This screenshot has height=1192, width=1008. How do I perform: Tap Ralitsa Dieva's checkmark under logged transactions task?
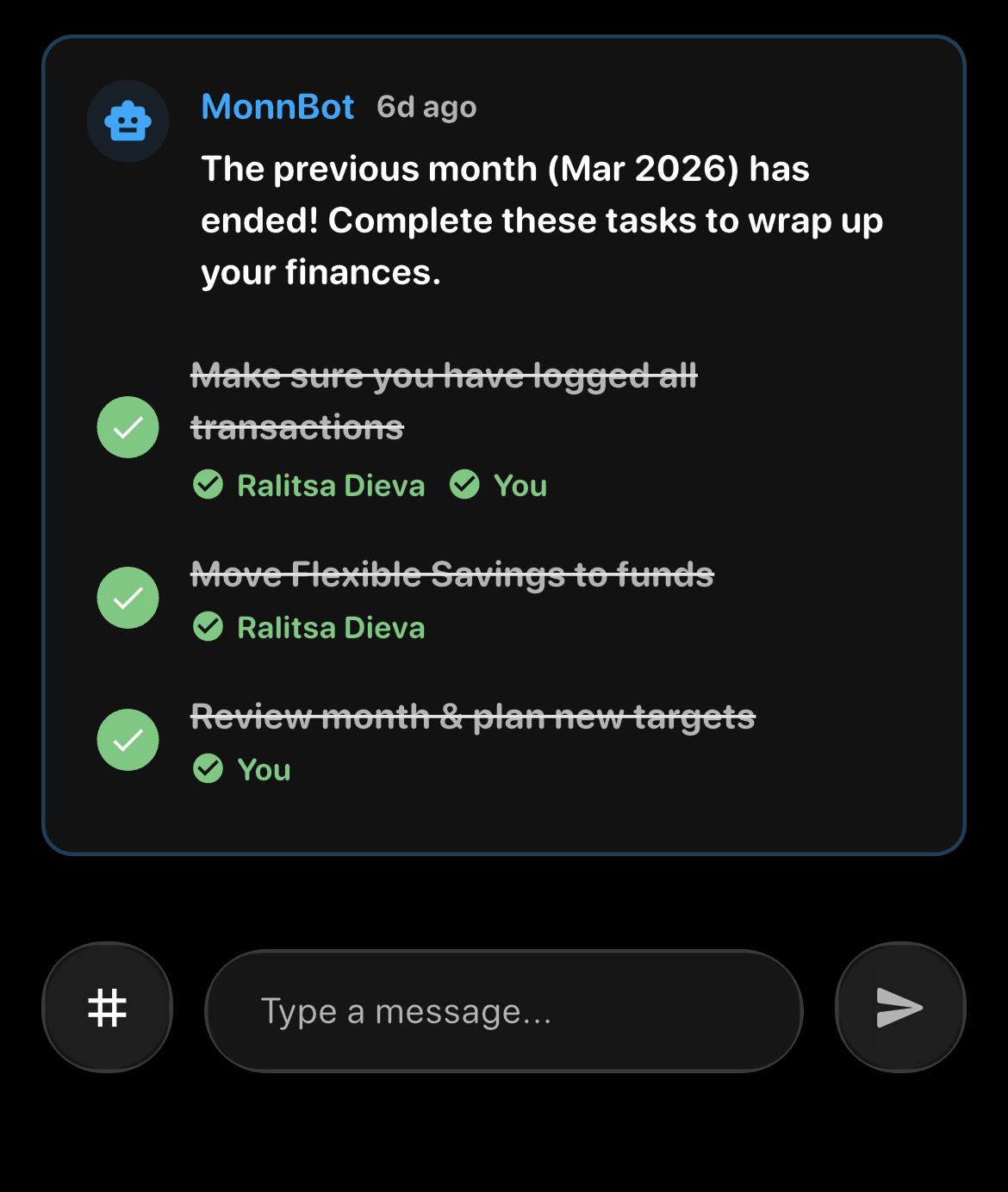[208, 485]
